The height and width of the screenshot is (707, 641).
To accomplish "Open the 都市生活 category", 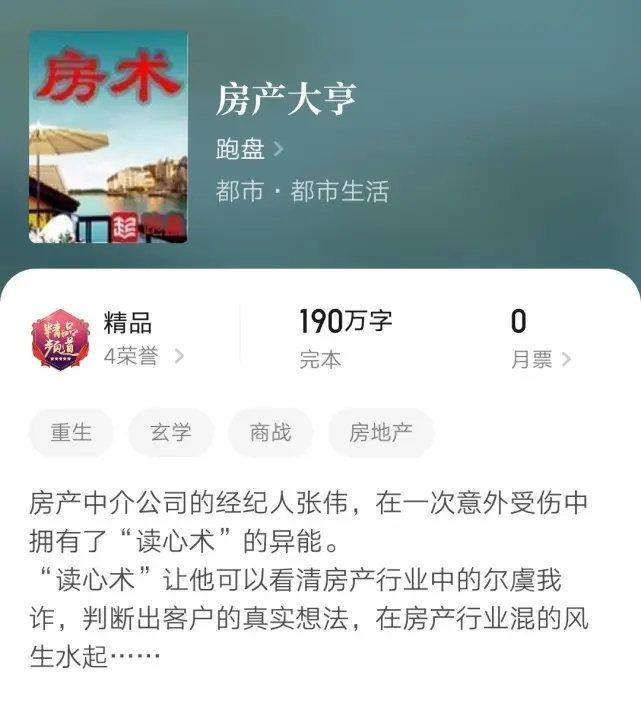I will [339, 191].
